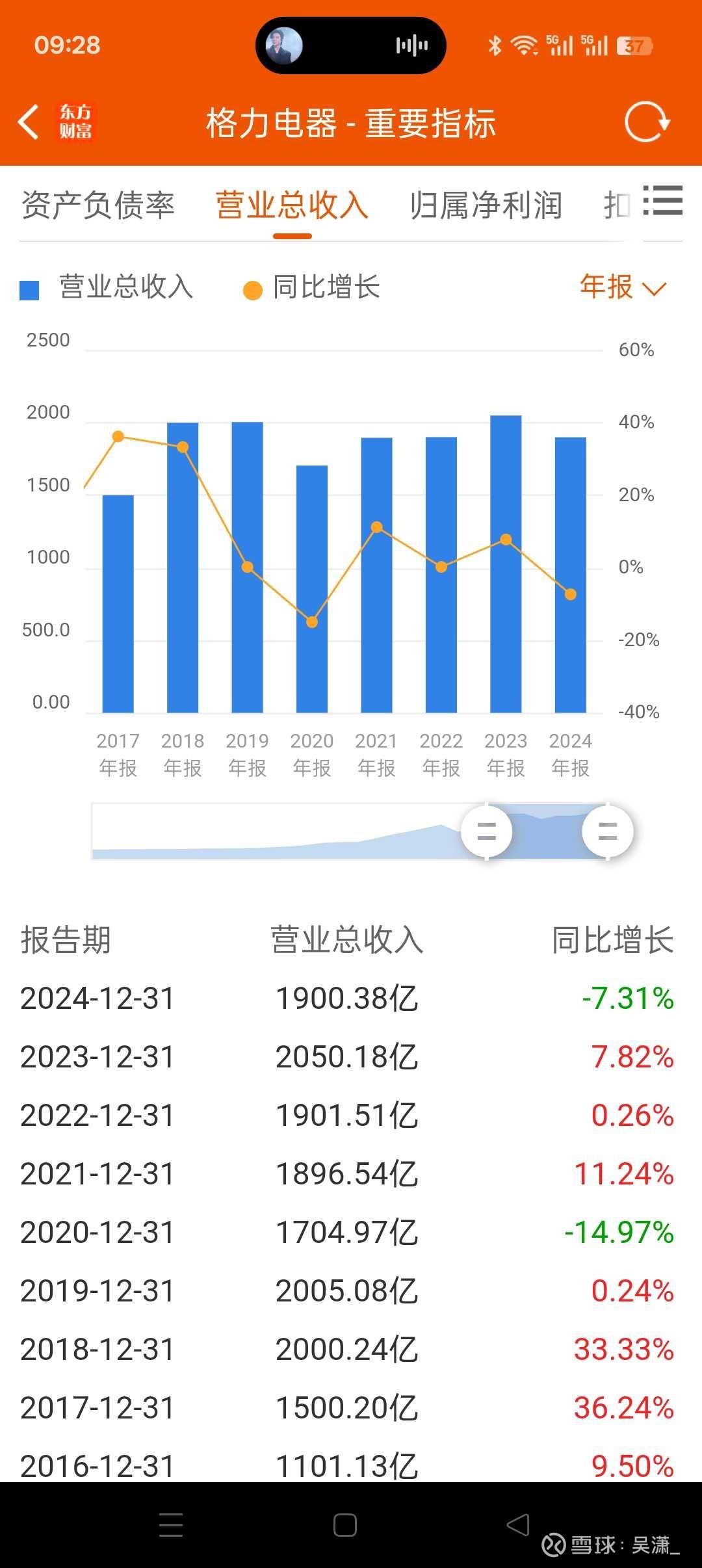Viewport: 702px width, 1568px height.
Task: Select the 营业总收入 tab
Action: coord(292,205)
